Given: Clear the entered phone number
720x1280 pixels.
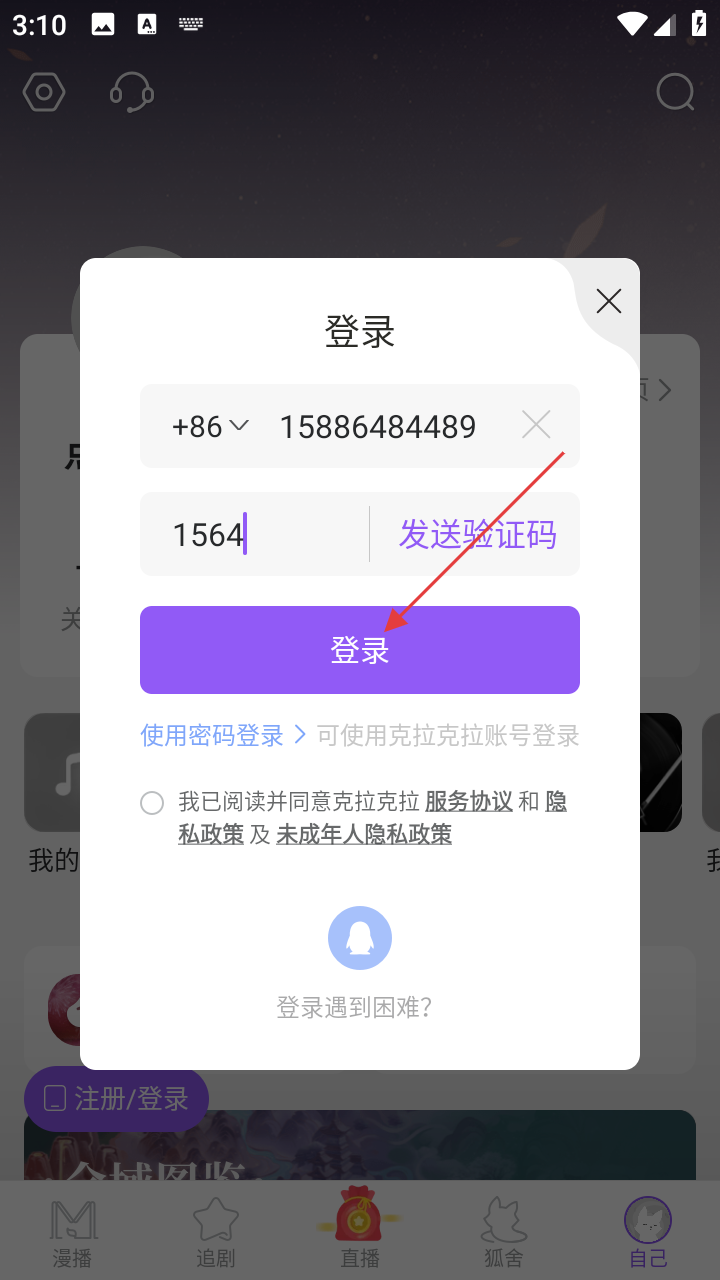Looking at the screenshot, I should [x=536, y=426].
